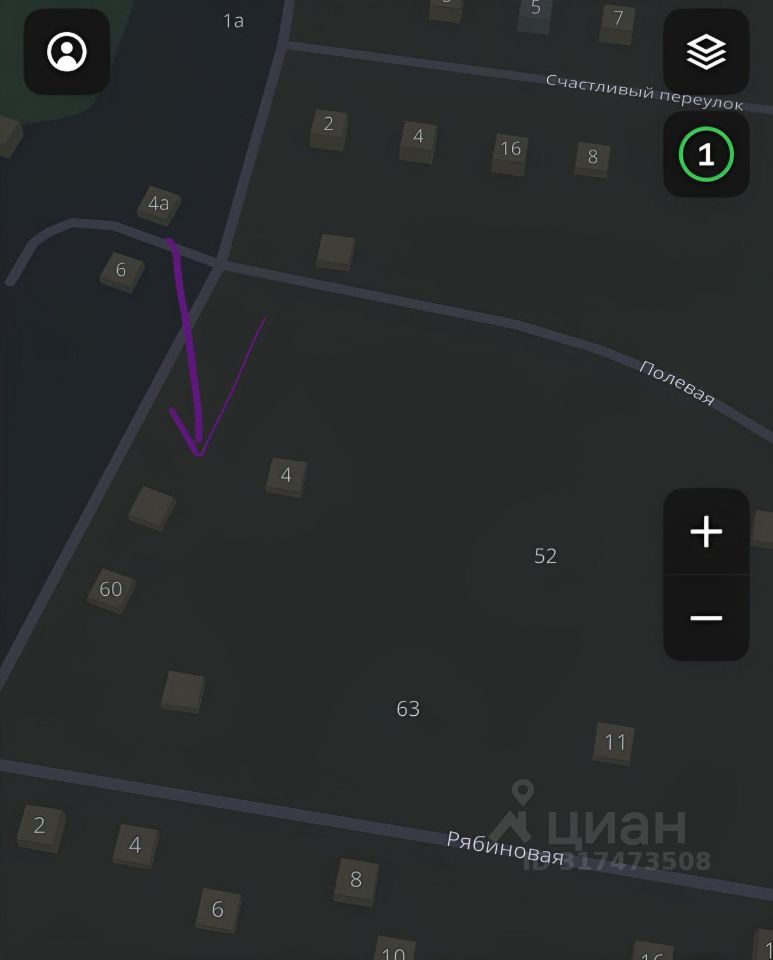Tap the green circled number 1 button
773x960 pixels.
pos(706,154)
